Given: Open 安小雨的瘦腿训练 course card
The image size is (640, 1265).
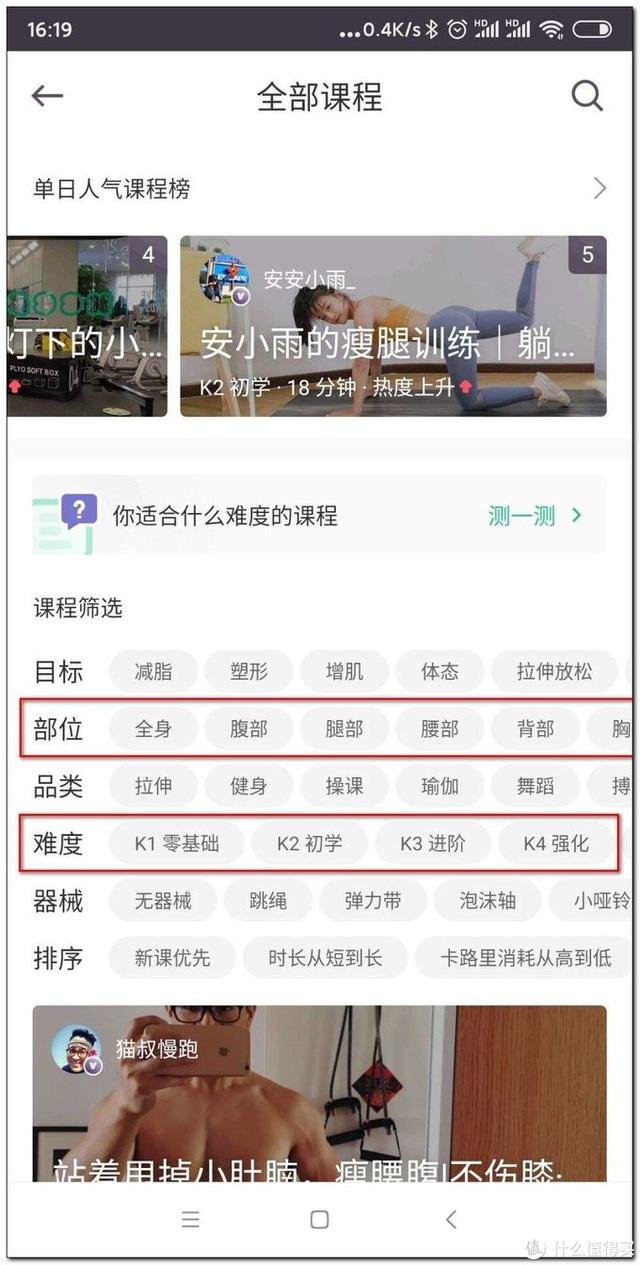Looking at the screenshot, I should 392,326.
